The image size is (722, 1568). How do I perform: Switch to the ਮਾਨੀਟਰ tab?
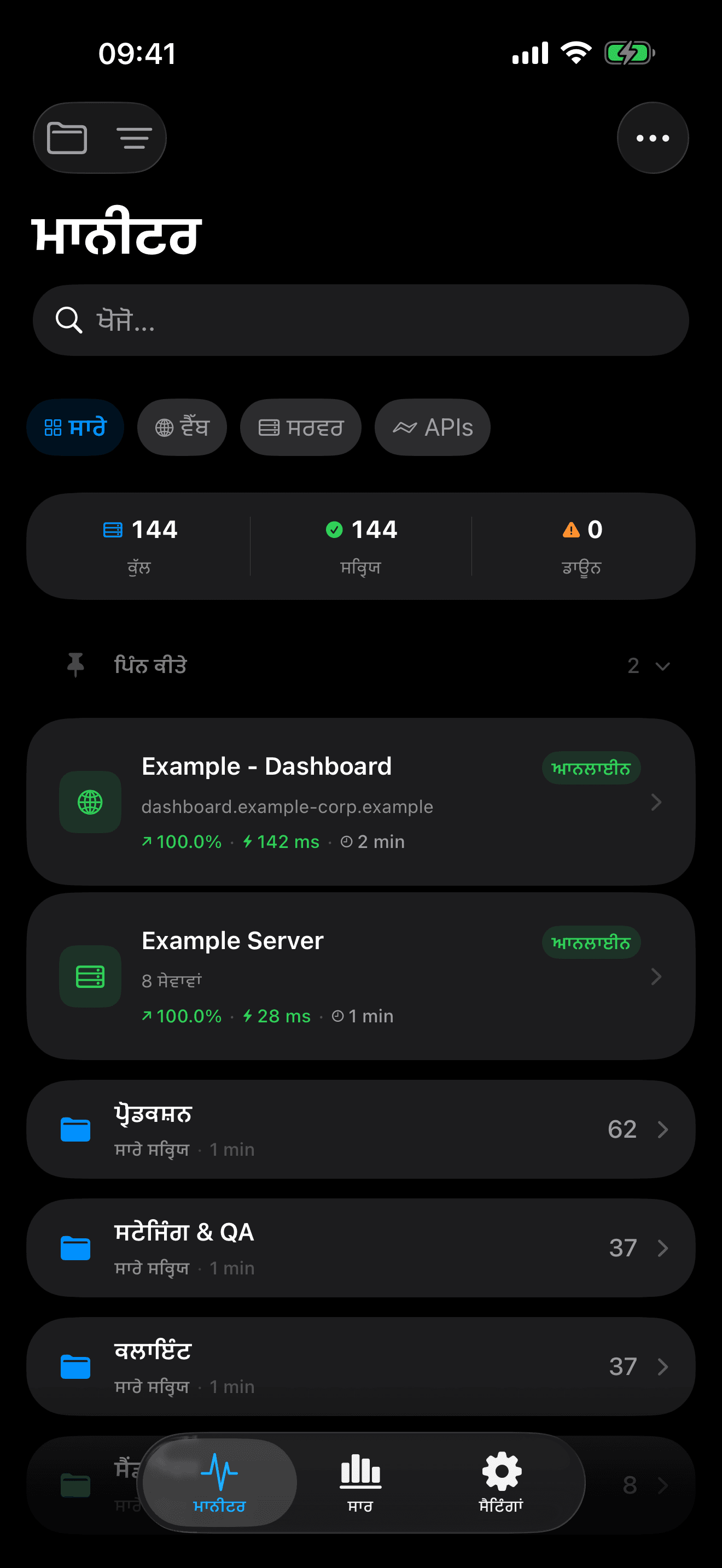[219, 1483]
